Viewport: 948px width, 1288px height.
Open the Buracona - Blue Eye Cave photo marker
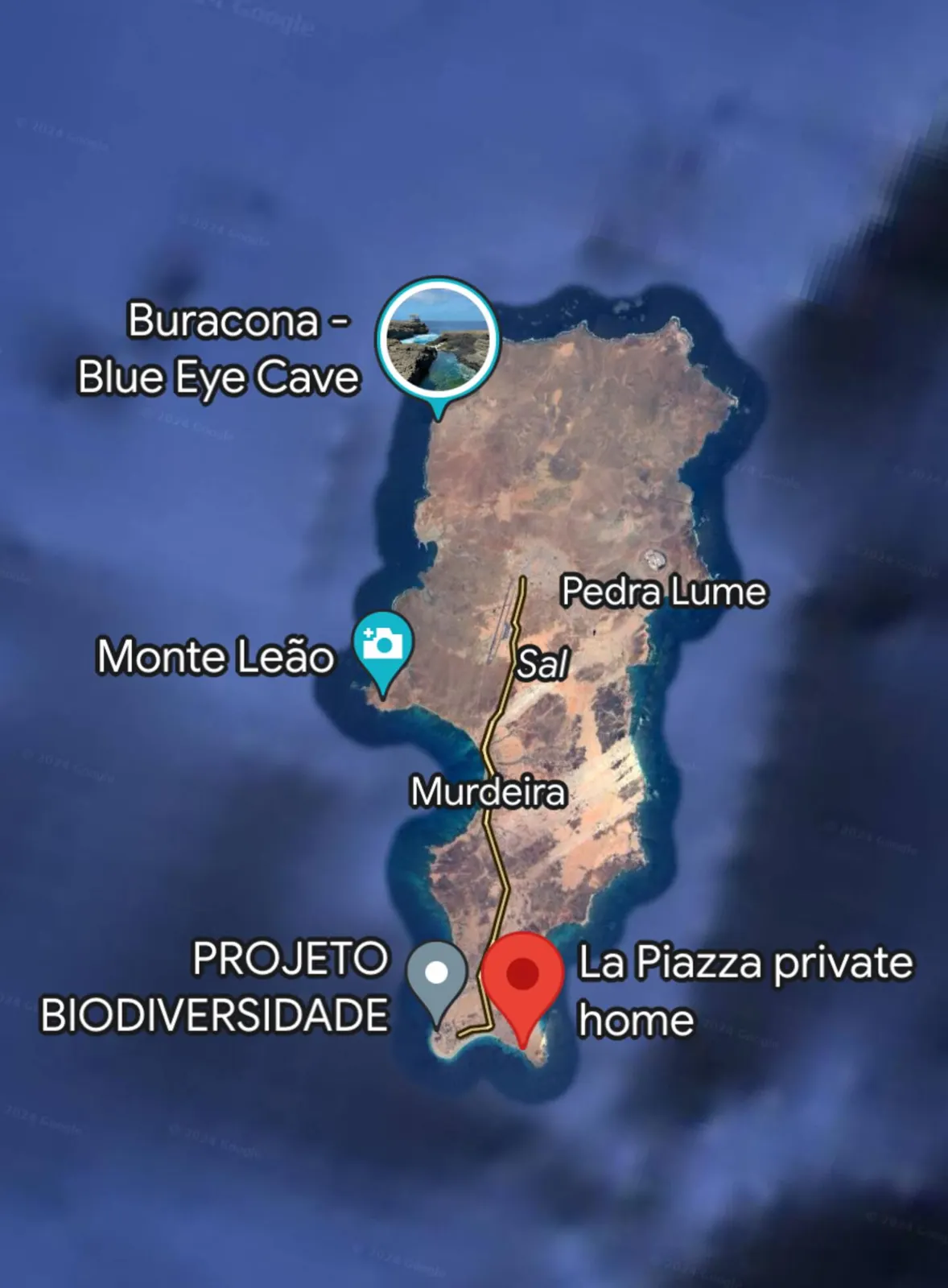point(438,341)
